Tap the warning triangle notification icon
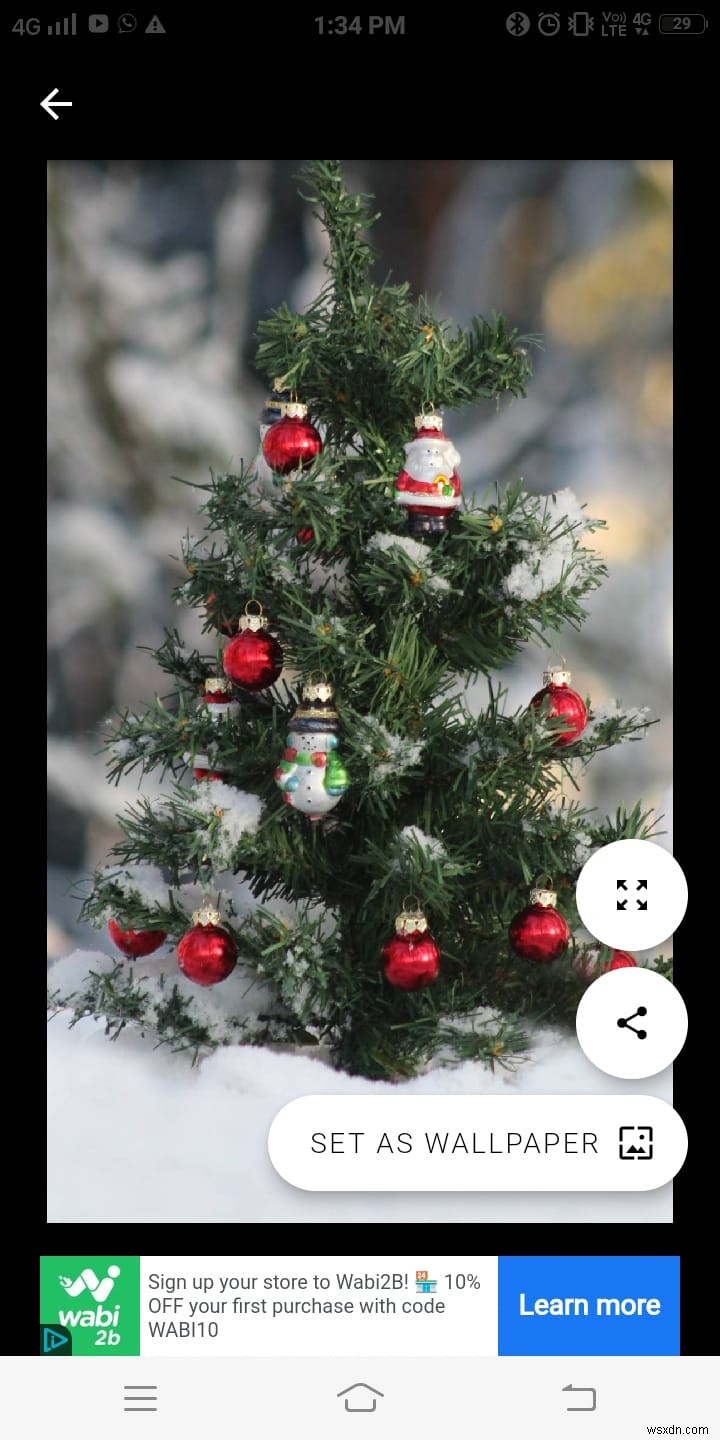The width and height of the screenshot is (720, 1440). [x=156, y=24]
